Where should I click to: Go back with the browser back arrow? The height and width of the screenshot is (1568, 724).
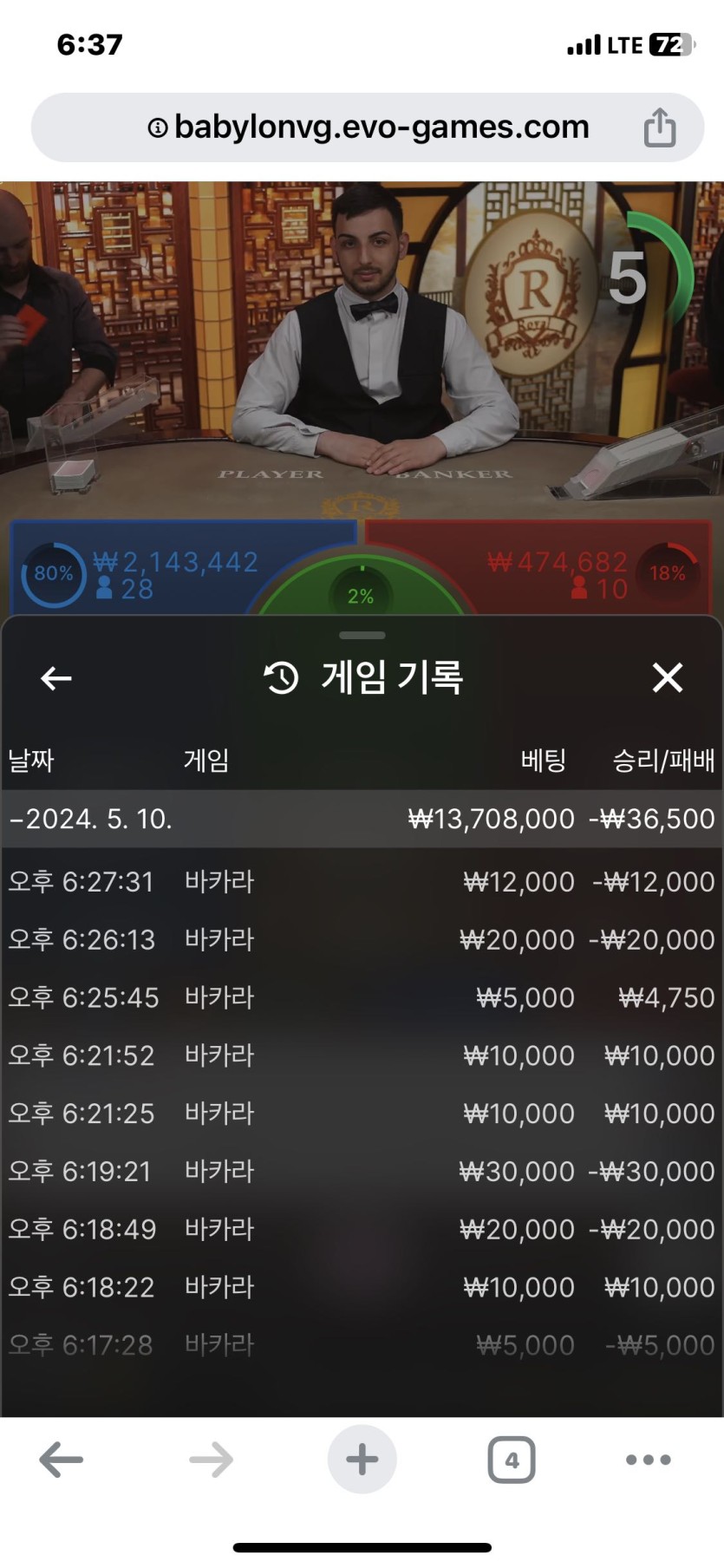pyautogui.click(x=62, y=1460)
